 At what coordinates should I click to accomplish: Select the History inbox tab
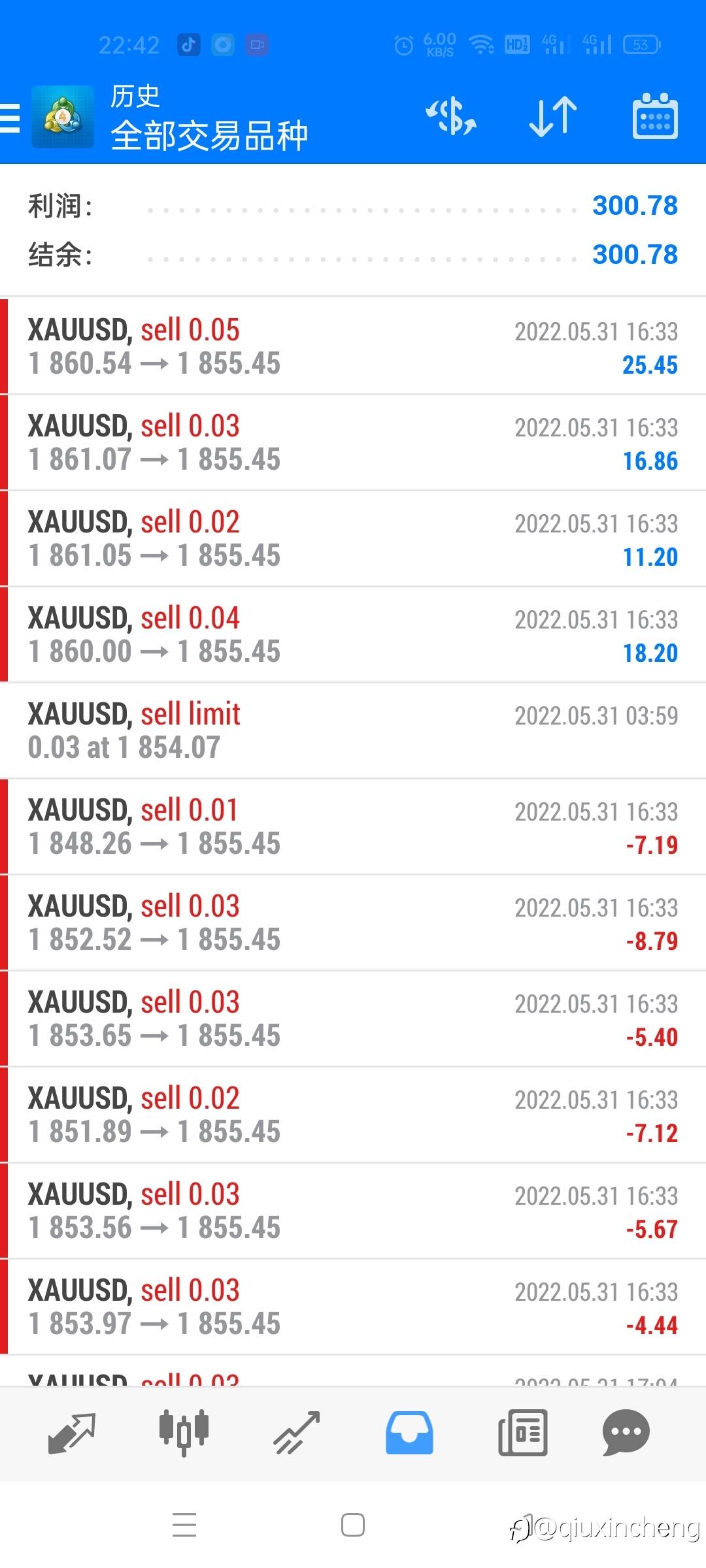coord(409,1433)
